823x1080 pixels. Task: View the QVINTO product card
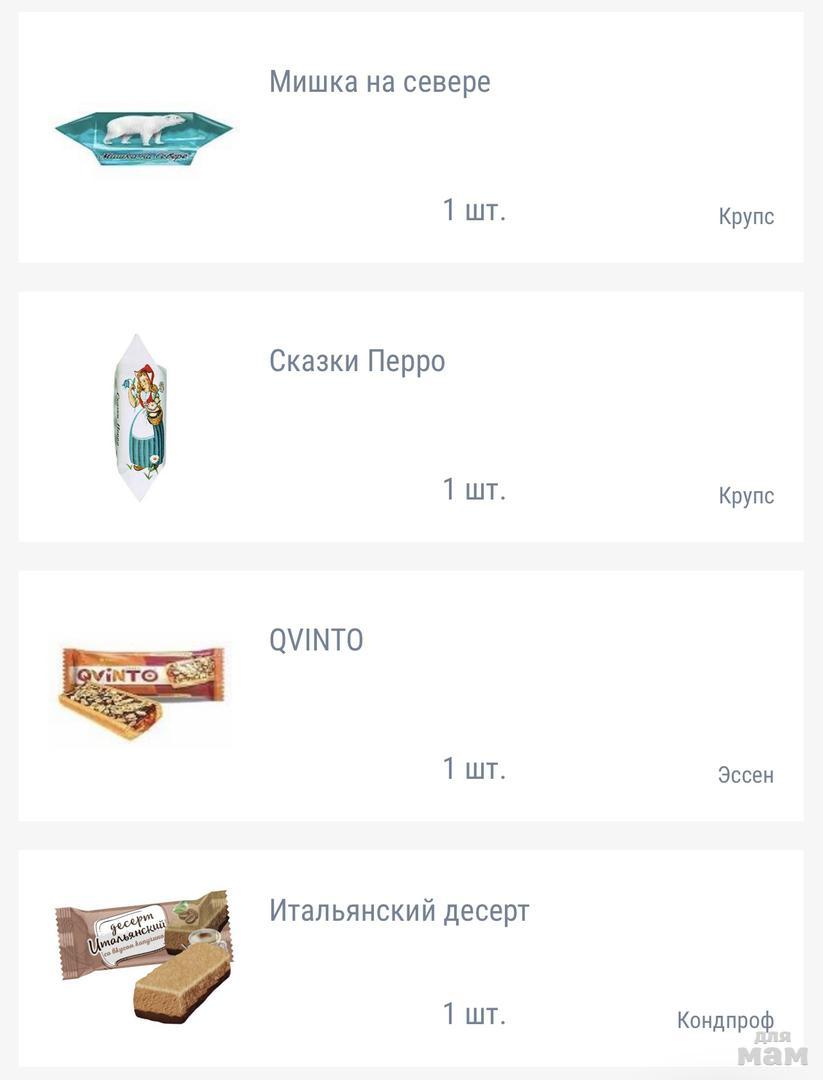point(410,696)
